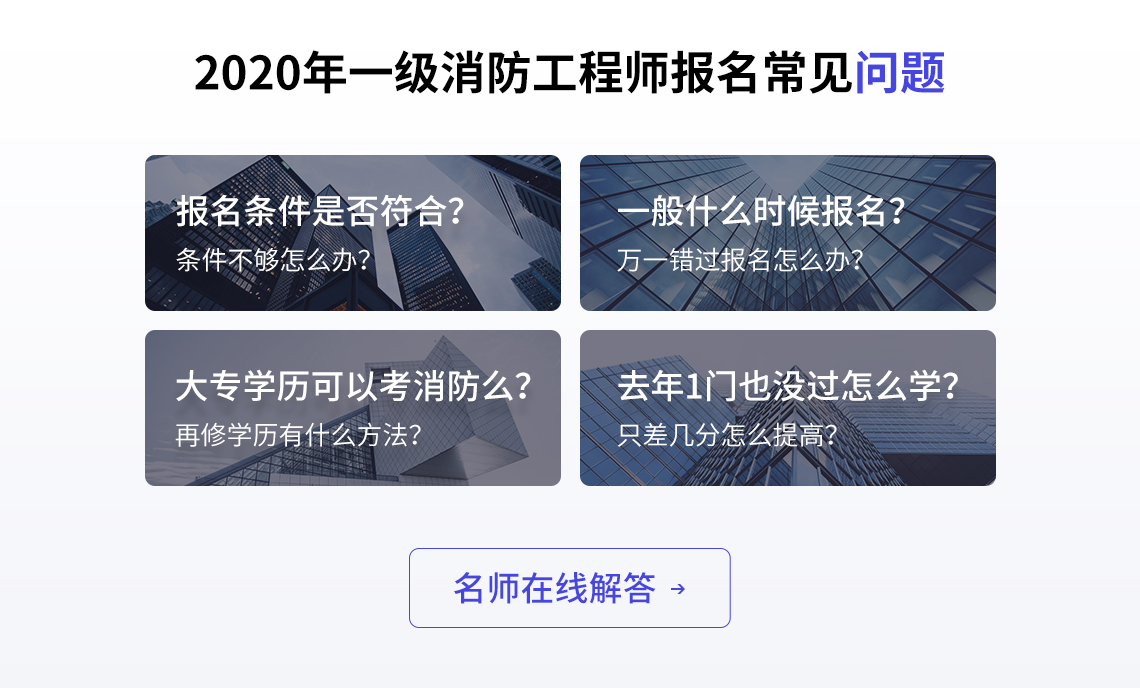Viewport: 1140px width, 688px height.
Task: Open the 报名条件是否符合 card
Action: pos(352,233)
